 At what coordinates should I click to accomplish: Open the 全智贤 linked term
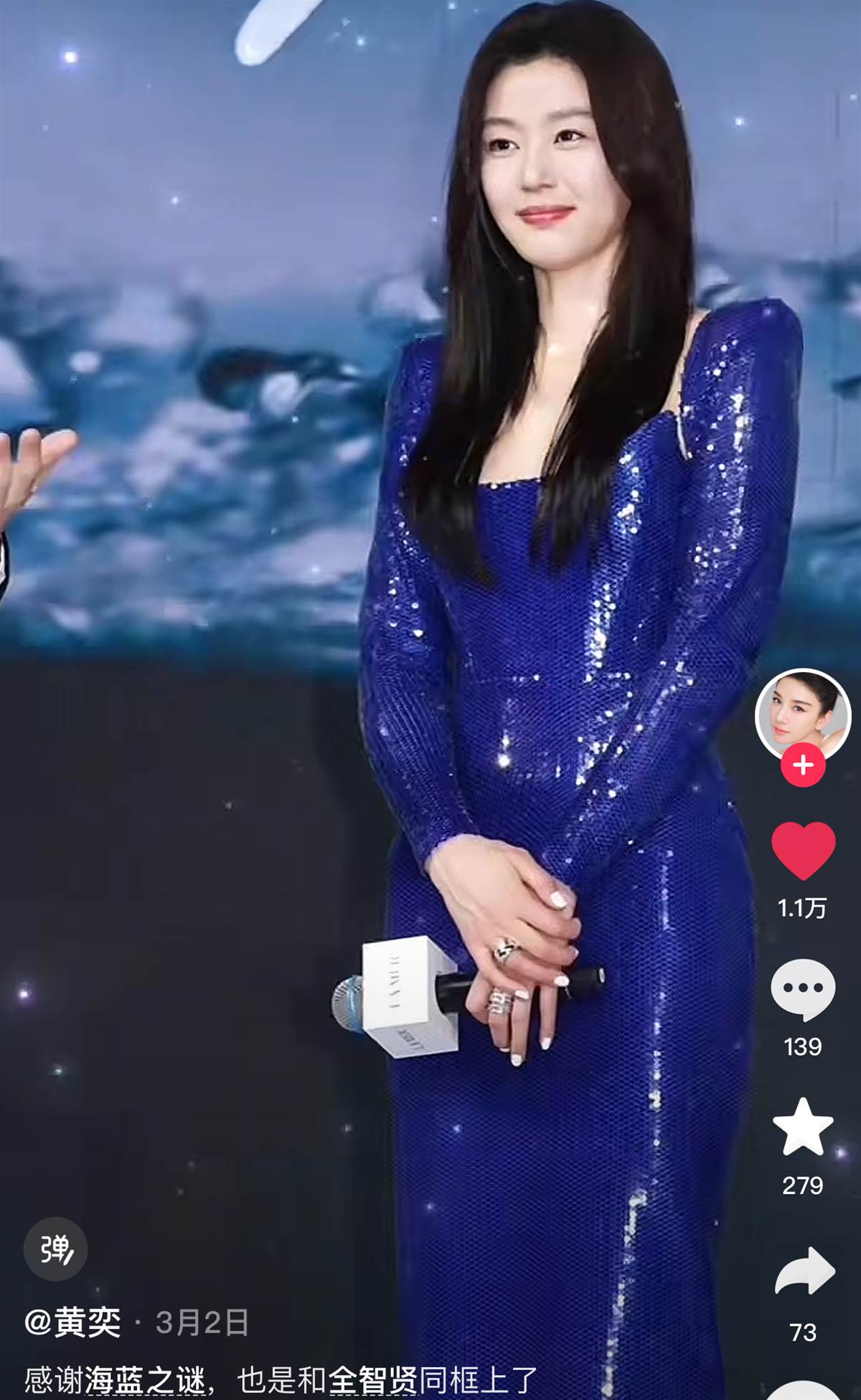pyautogui.click(x=373, y=1379)
